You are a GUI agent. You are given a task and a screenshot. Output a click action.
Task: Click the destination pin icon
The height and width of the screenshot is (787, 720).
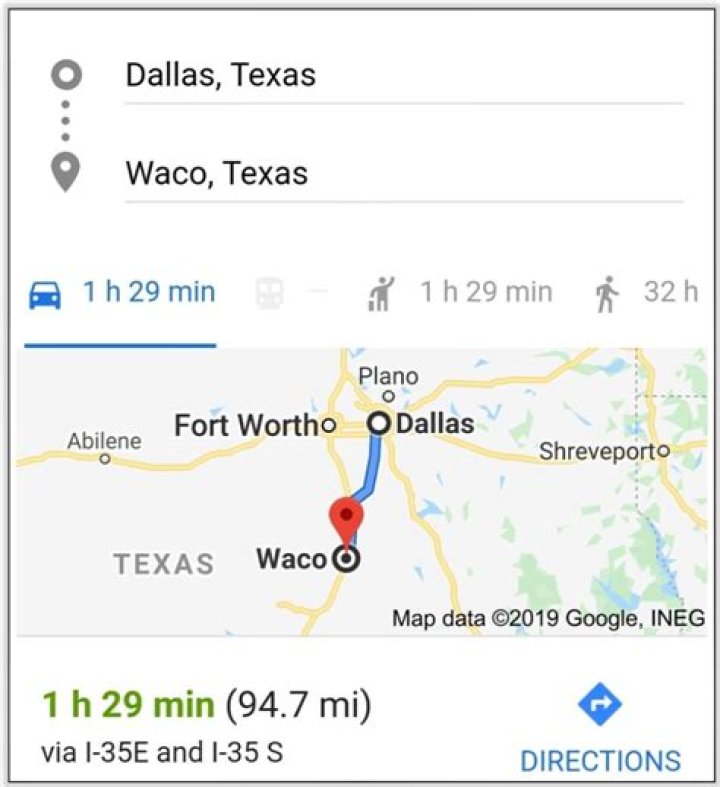coord(66,168)
